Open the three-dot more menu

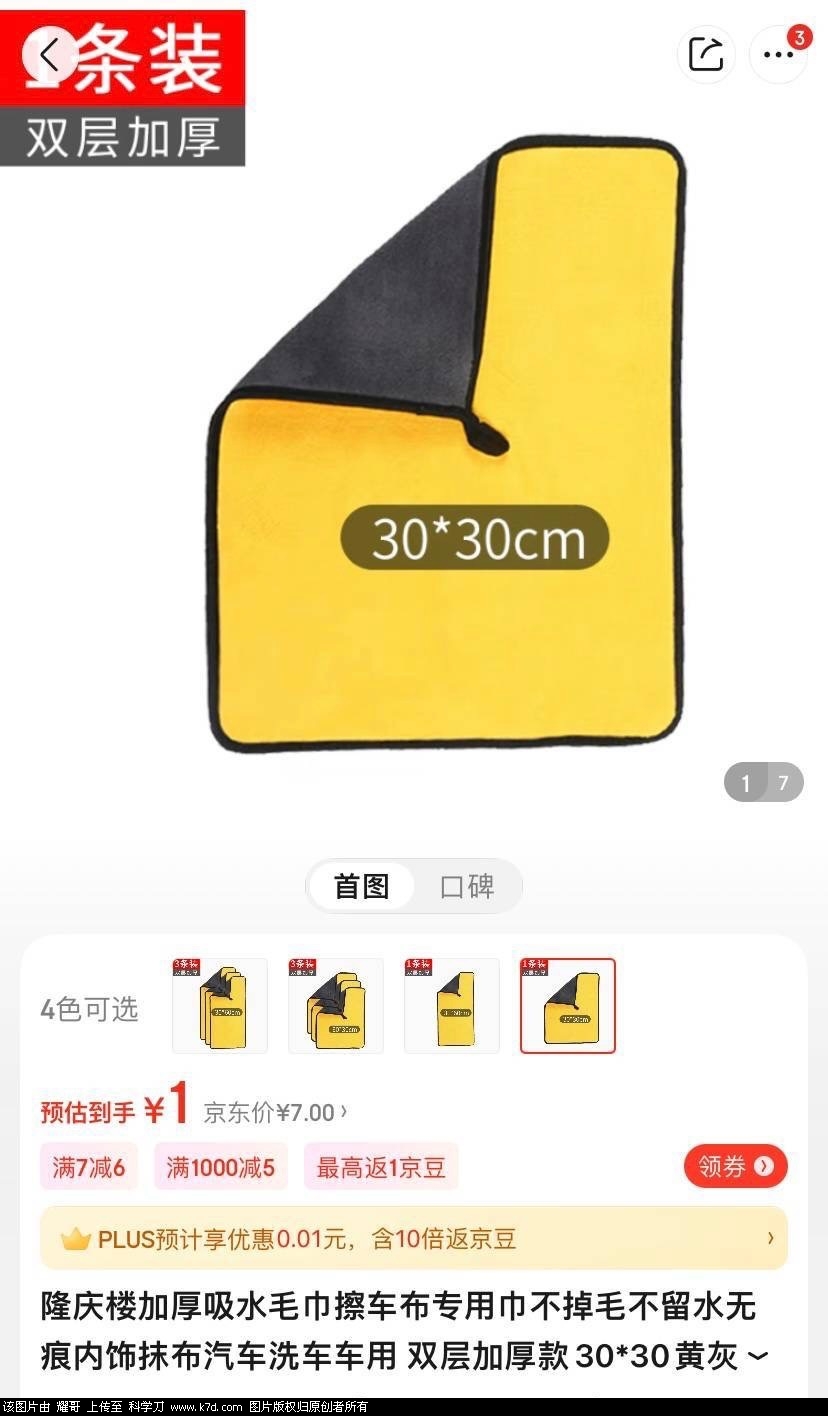pos(778,54)
